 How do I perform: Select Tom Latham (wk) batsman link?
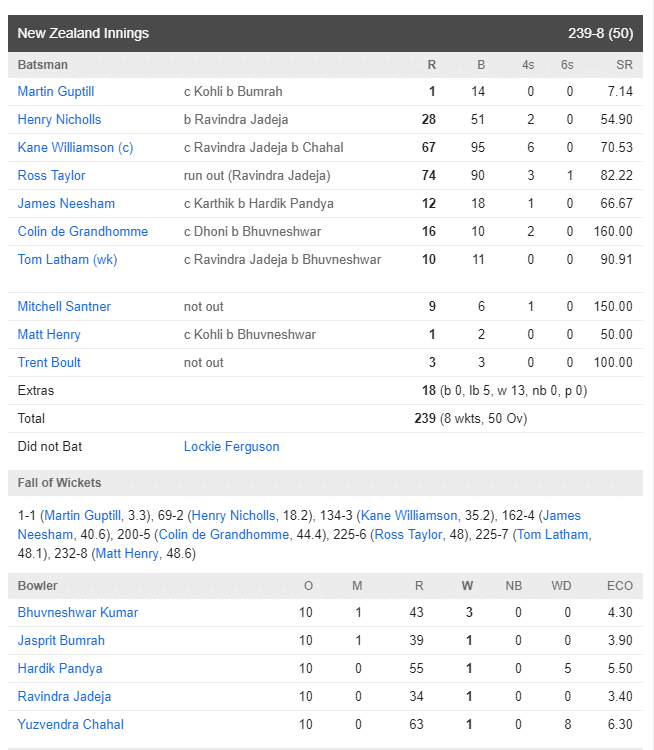67,260
